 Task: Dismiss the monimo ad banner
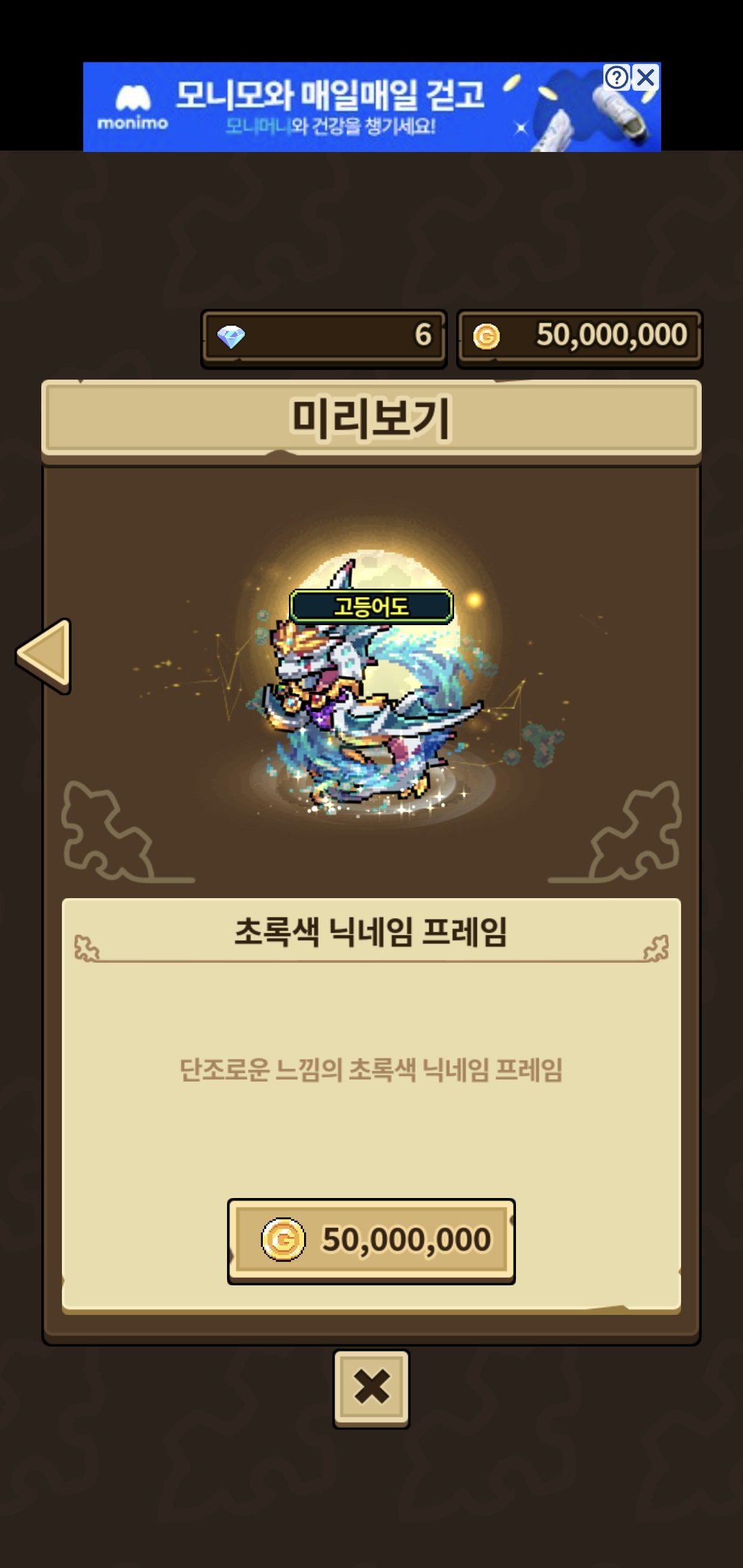tap(645, 77)
